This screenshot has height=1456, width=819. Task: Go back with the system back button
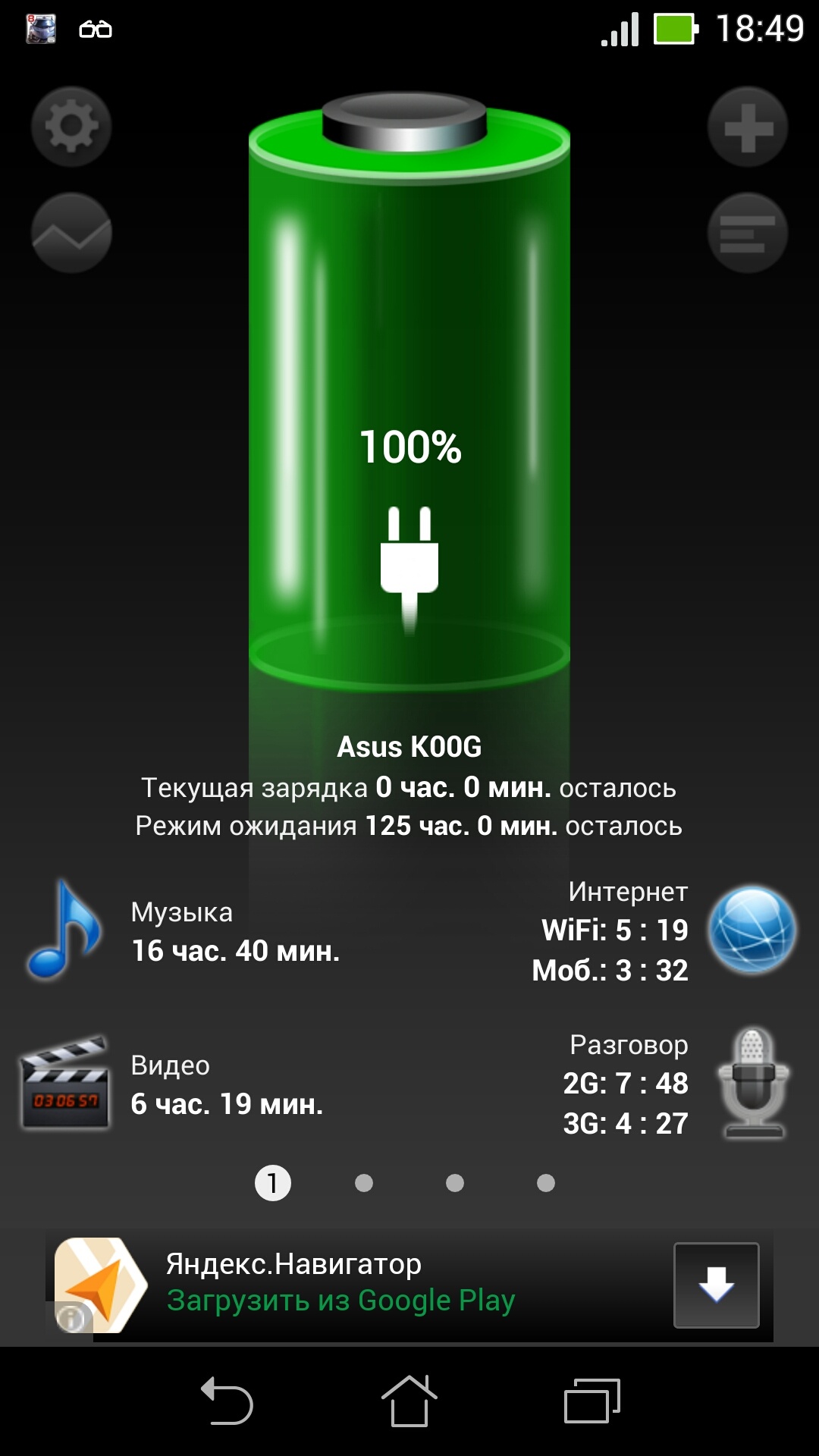tap(226, 1401)
